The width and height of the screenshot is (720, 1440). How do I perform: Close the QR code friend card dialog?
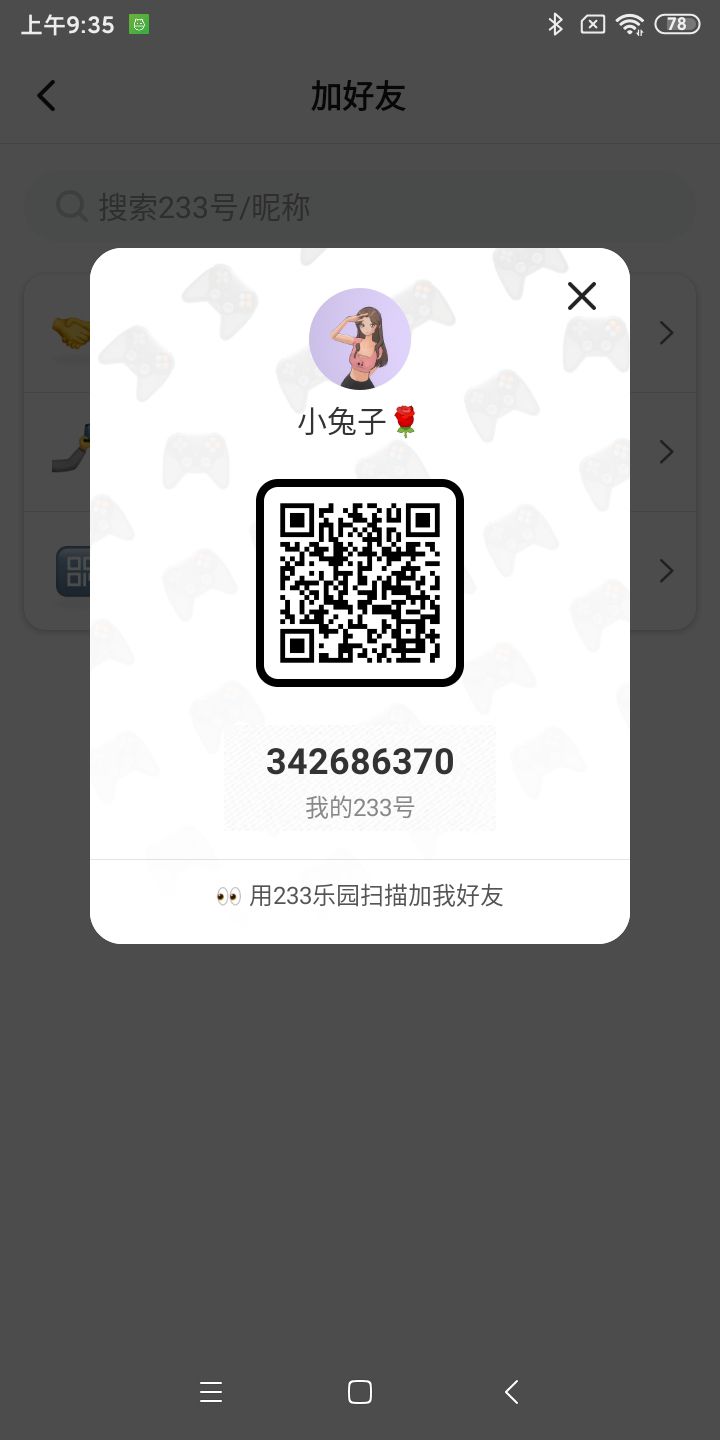pyautogui.click(x=581, y=296)
